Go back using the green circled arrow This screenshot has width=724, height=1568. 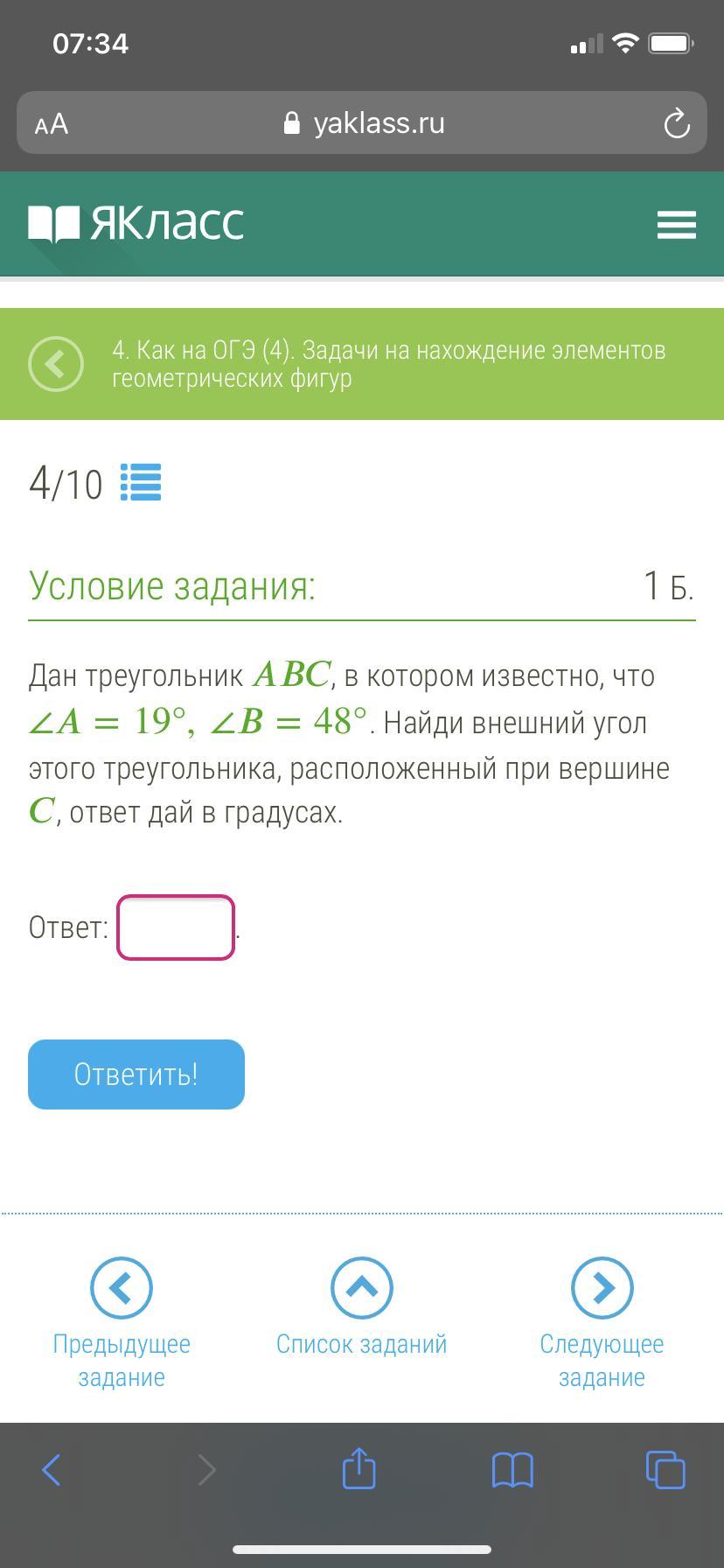(56, 364)
